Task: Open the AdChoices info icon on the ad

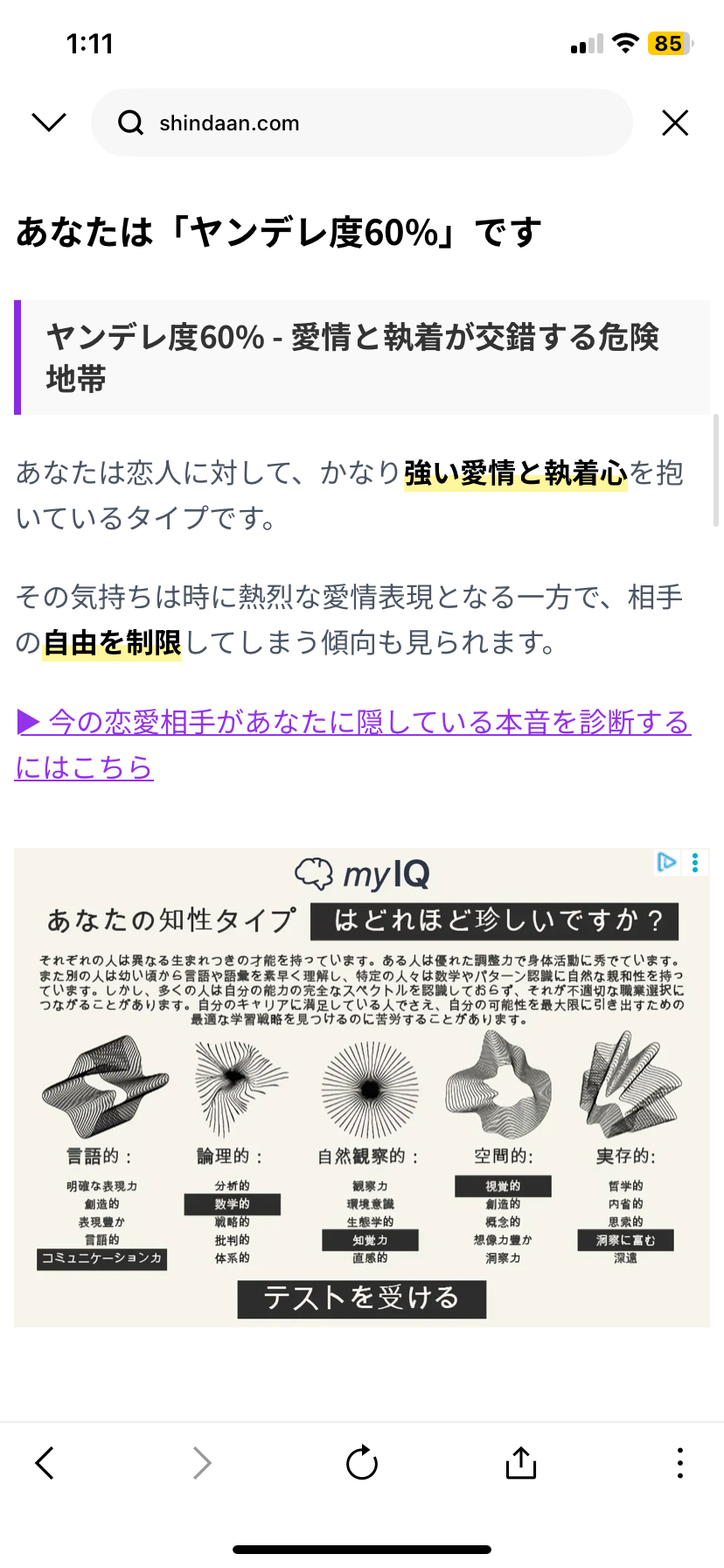Action: pyautogui.click(x=667, y=863)
